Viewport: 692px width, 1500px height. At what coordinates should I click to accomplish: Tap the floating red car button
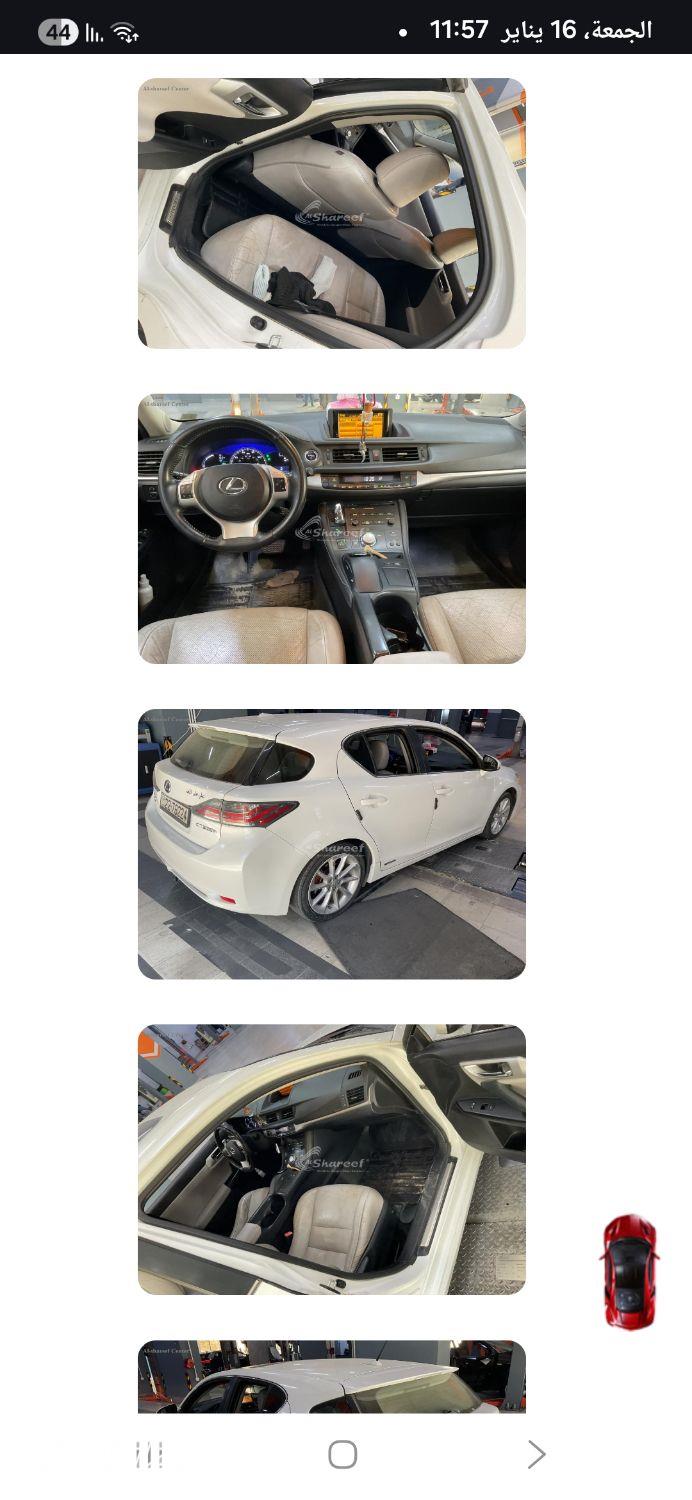pyautogui.click(x=629, y=1271)
